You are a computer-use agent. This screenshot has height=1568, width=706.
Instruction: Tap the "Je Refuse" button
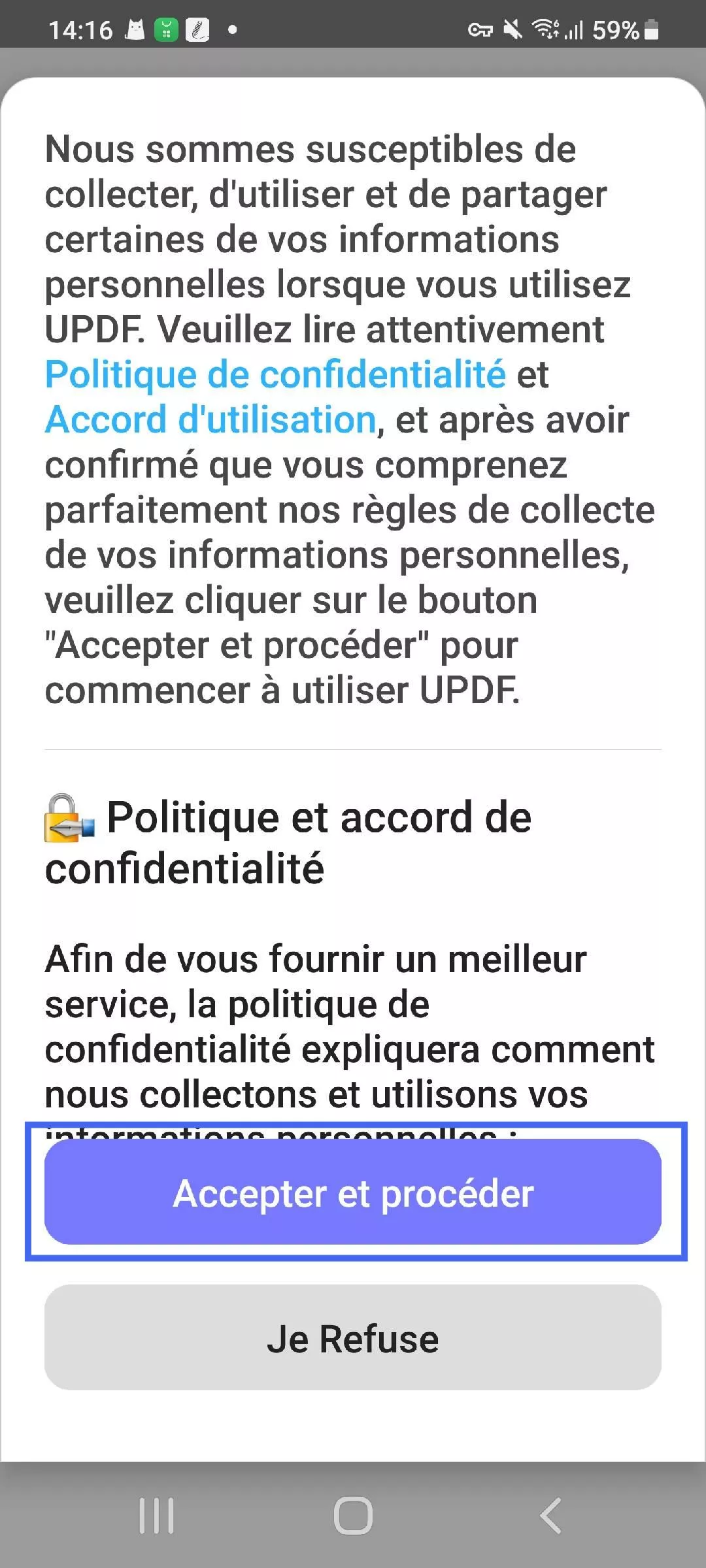(353, 1338)
